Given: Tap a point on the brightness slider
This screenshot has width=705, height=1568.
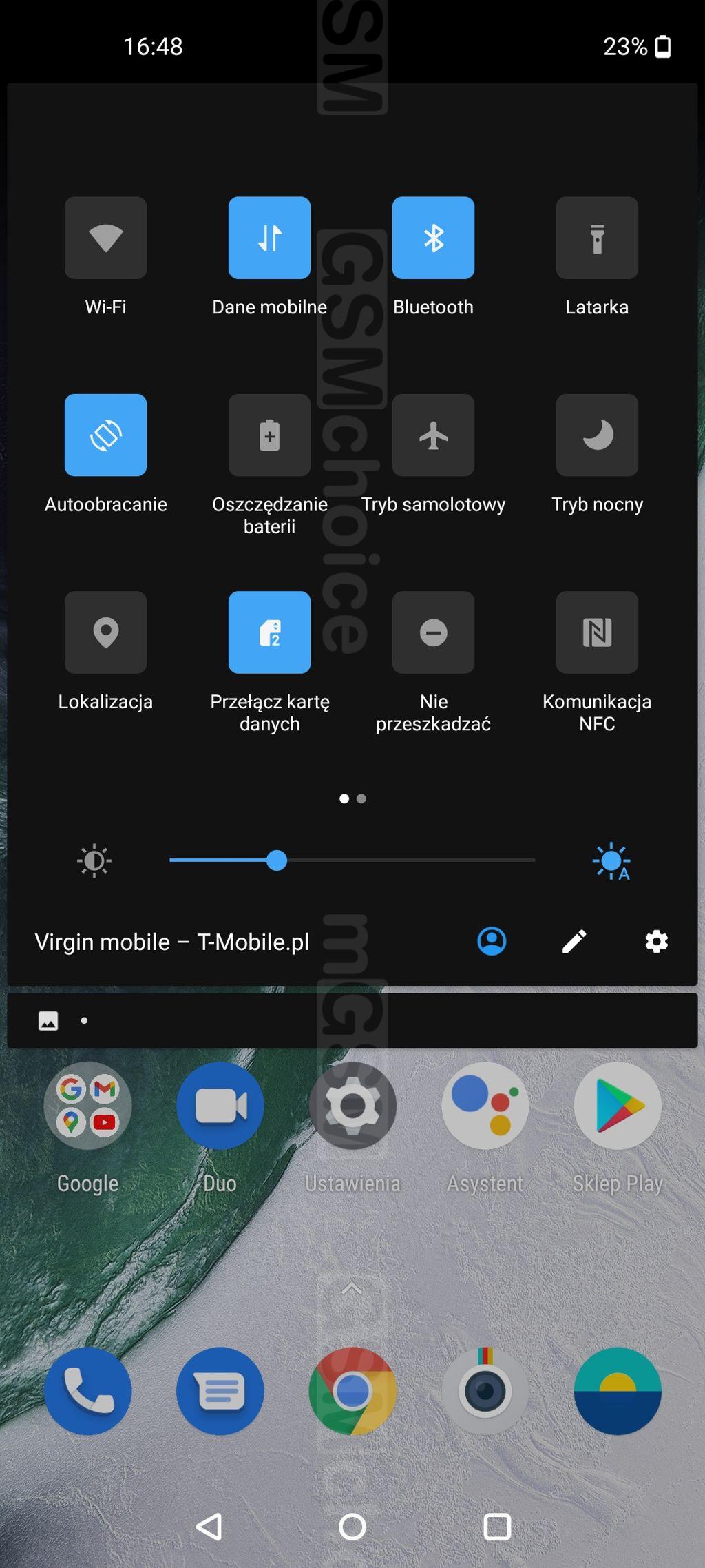Looking at the screenshot, I should click(413, 860).
